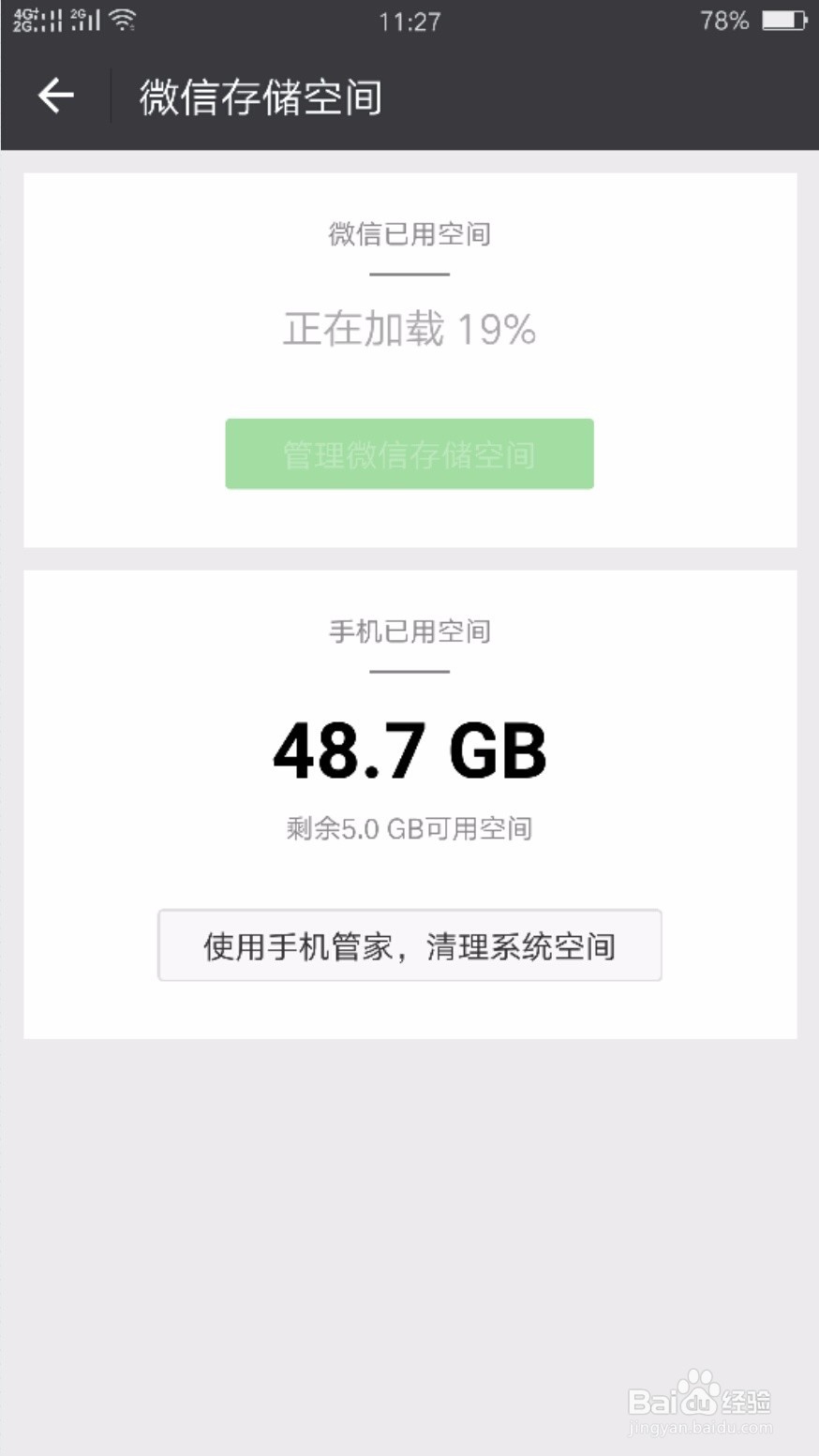
Task: Click the 手机已用空间 section header
Action: (409, 632)
